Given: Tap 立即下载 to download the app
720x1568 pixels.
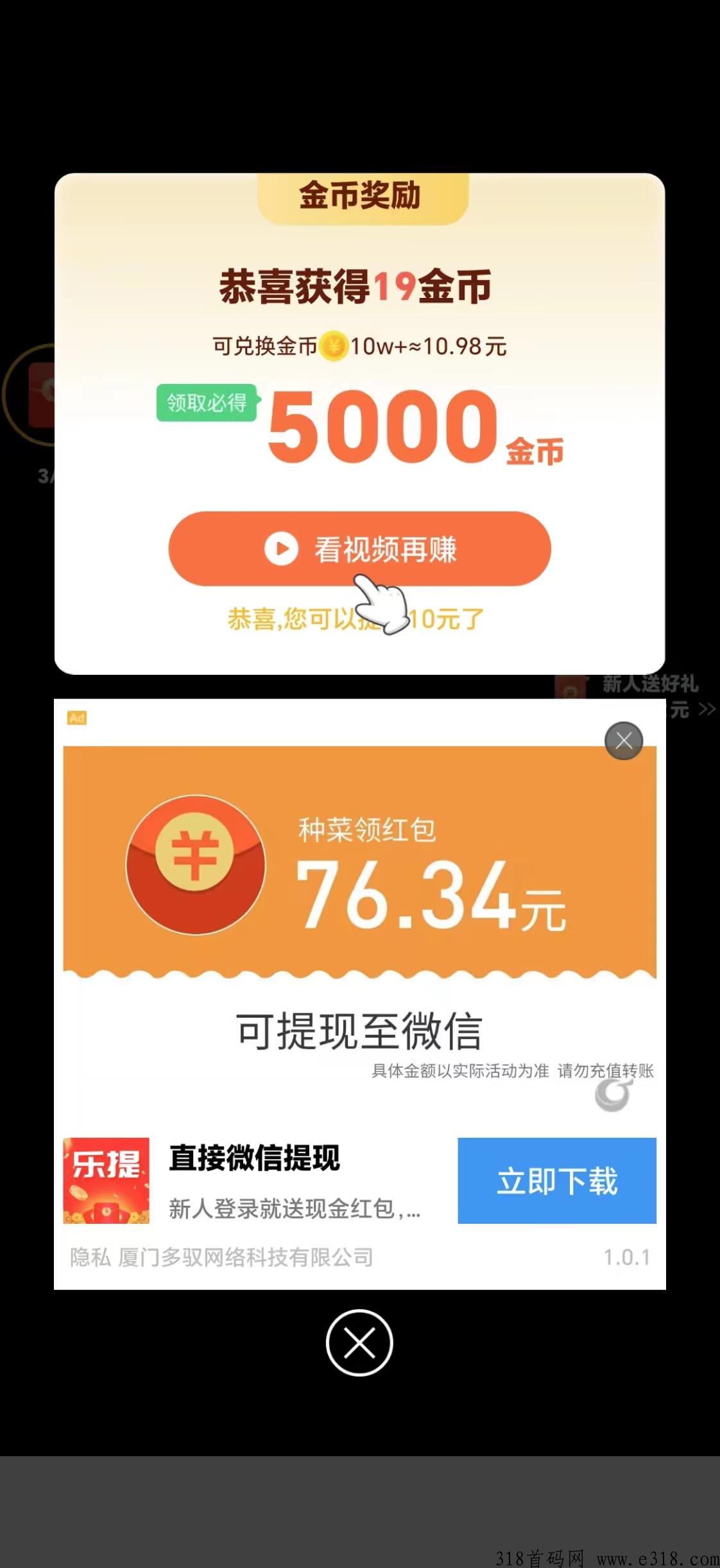Looking at the screenshot, I should pyautogui.click(x=556, y=1181).
